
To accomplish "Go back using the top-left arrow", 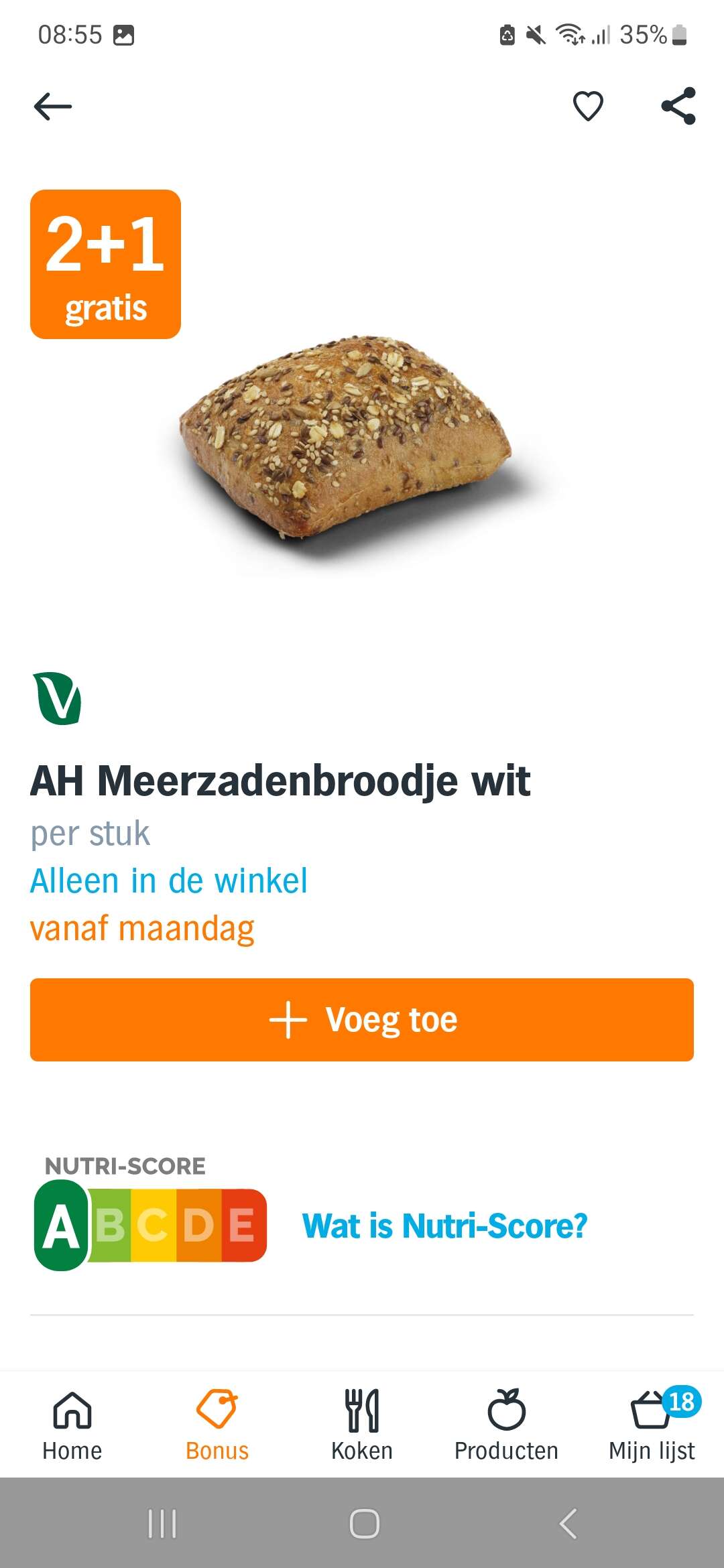I will click(53, 106).
